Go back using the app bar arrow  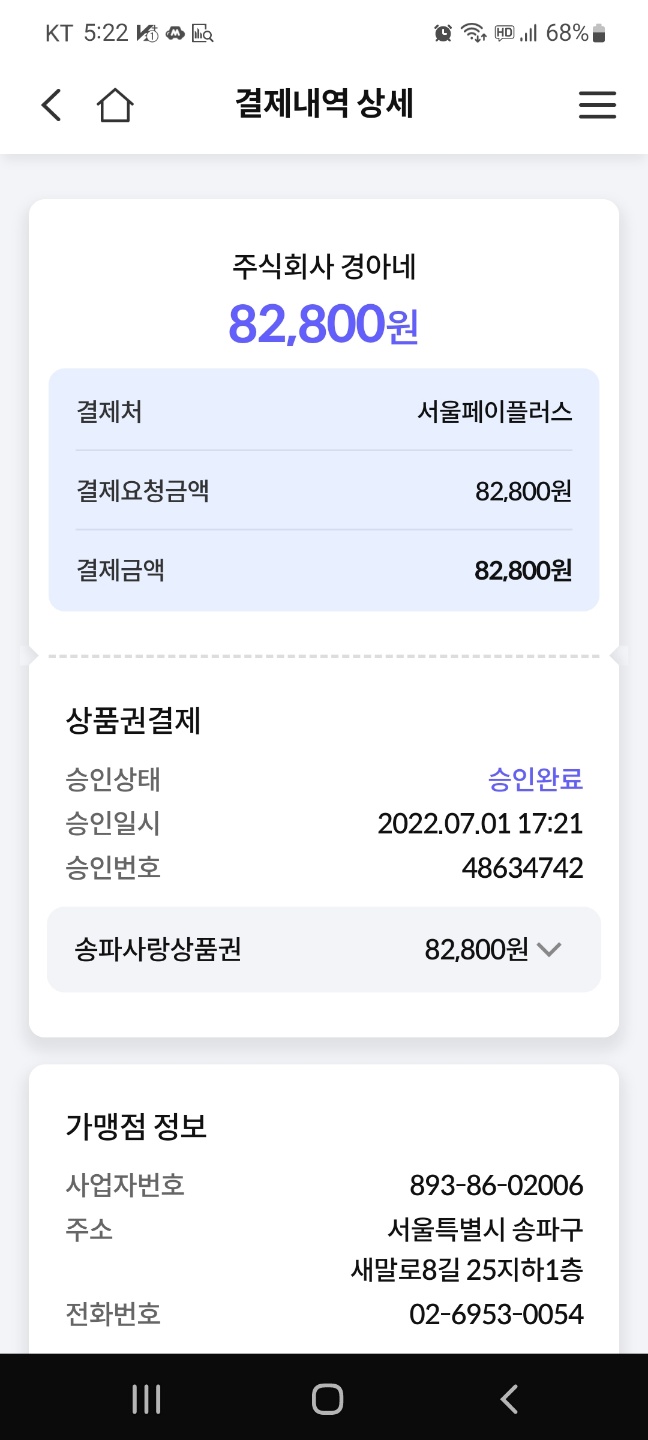(x=51, y=105)
